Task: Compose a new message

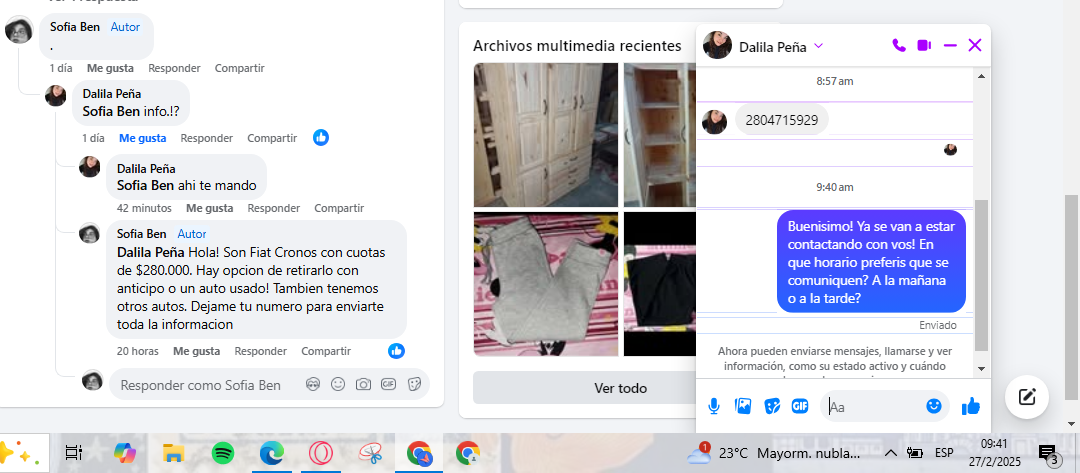Action: pos(1026,397)
